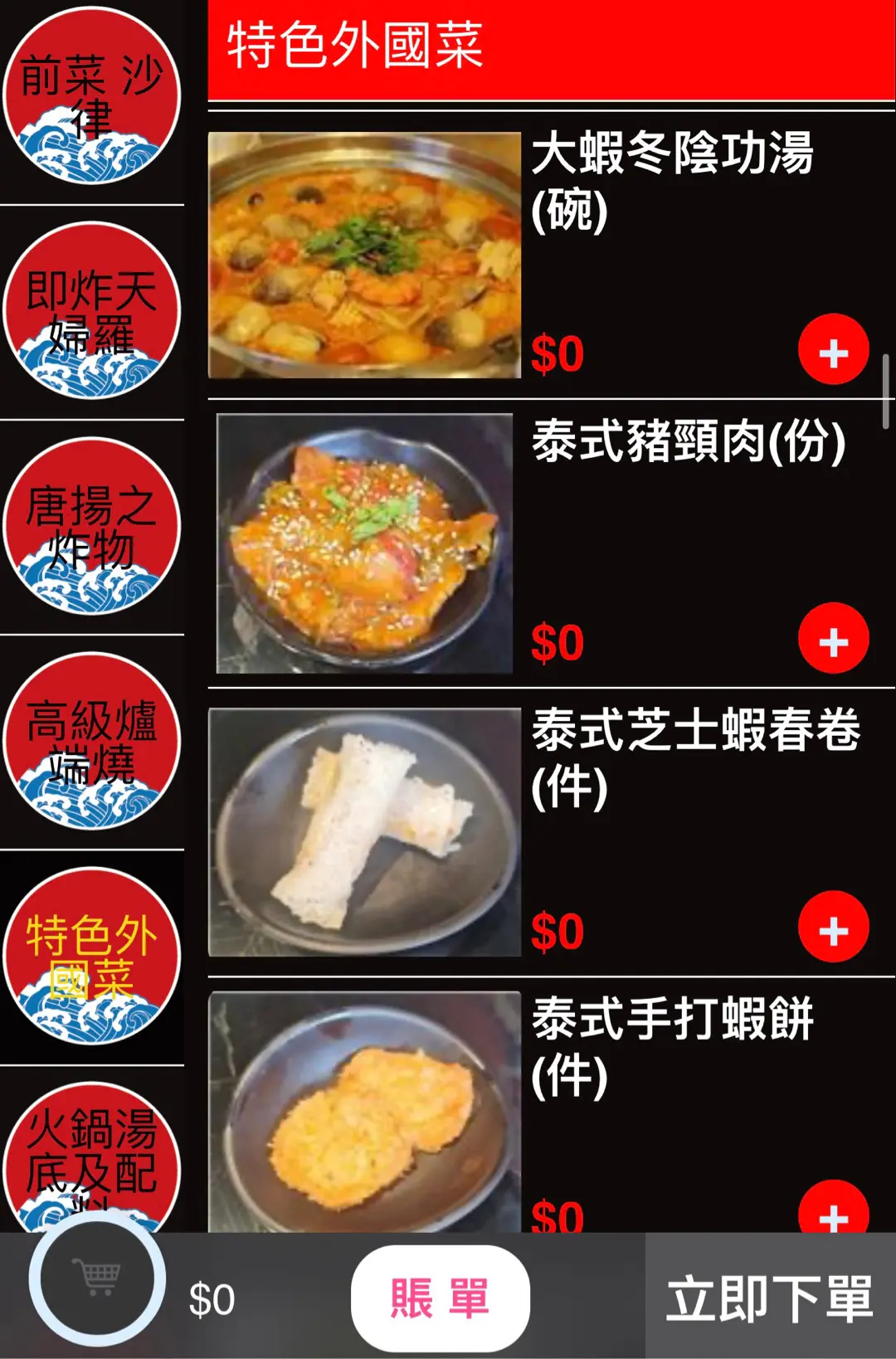This screenshot has height=1359, width=896.
Task: Open the shopping cart
Action: pyautogui.click(x=97, y=1278)
